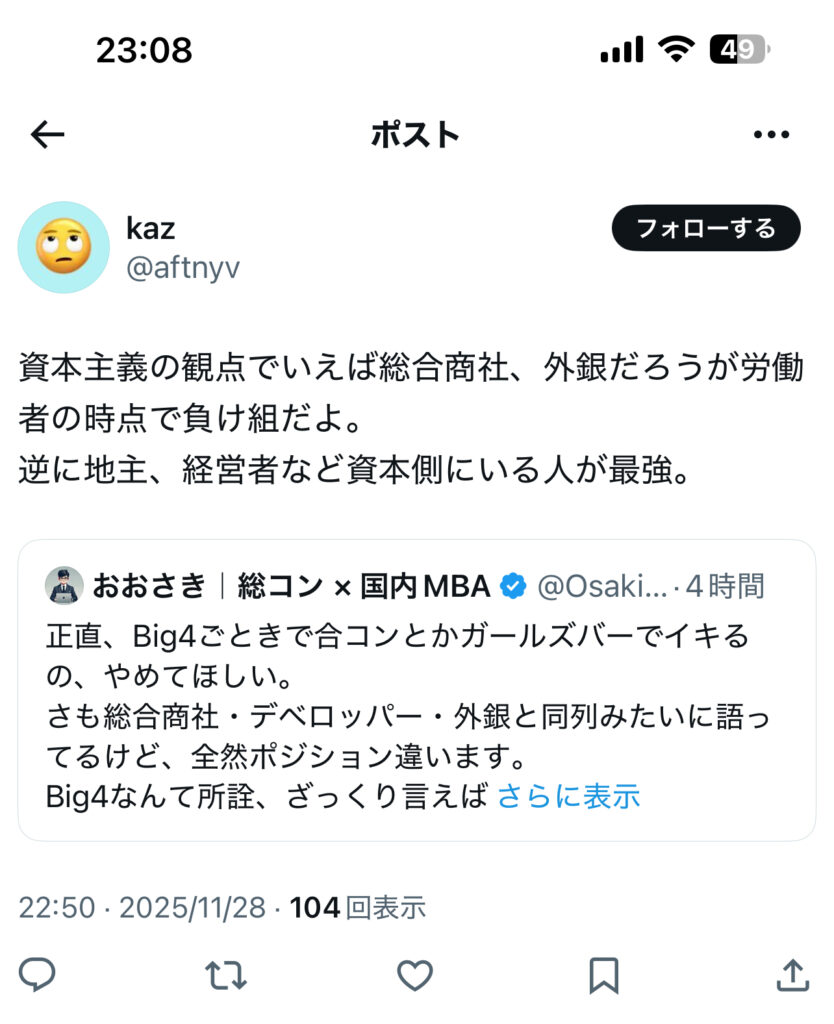
Task: Go back using the arrow icon
Action: [x=47, y=134]
